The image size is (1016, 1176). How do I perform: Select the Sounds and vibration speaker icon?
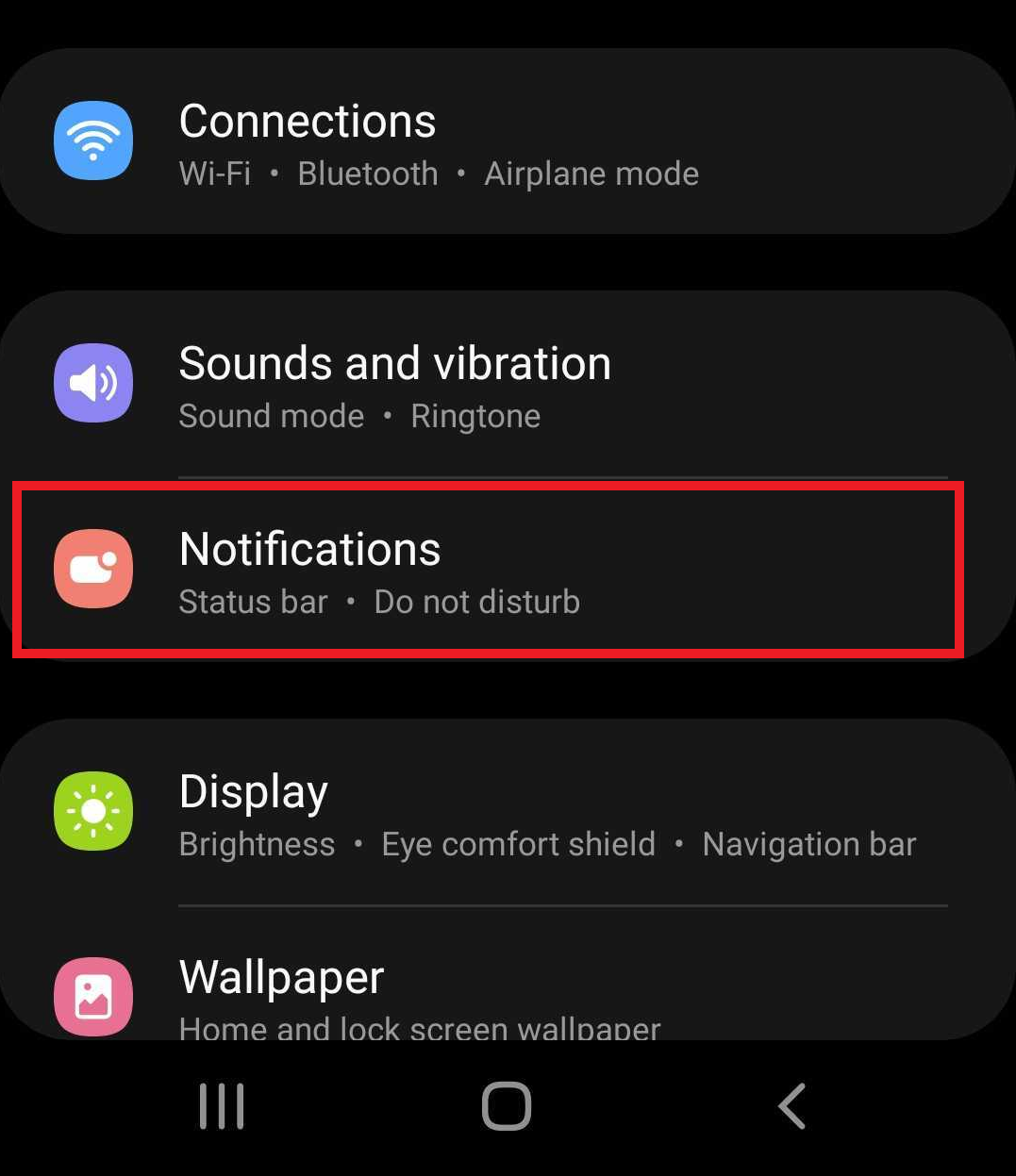(93, 383)
